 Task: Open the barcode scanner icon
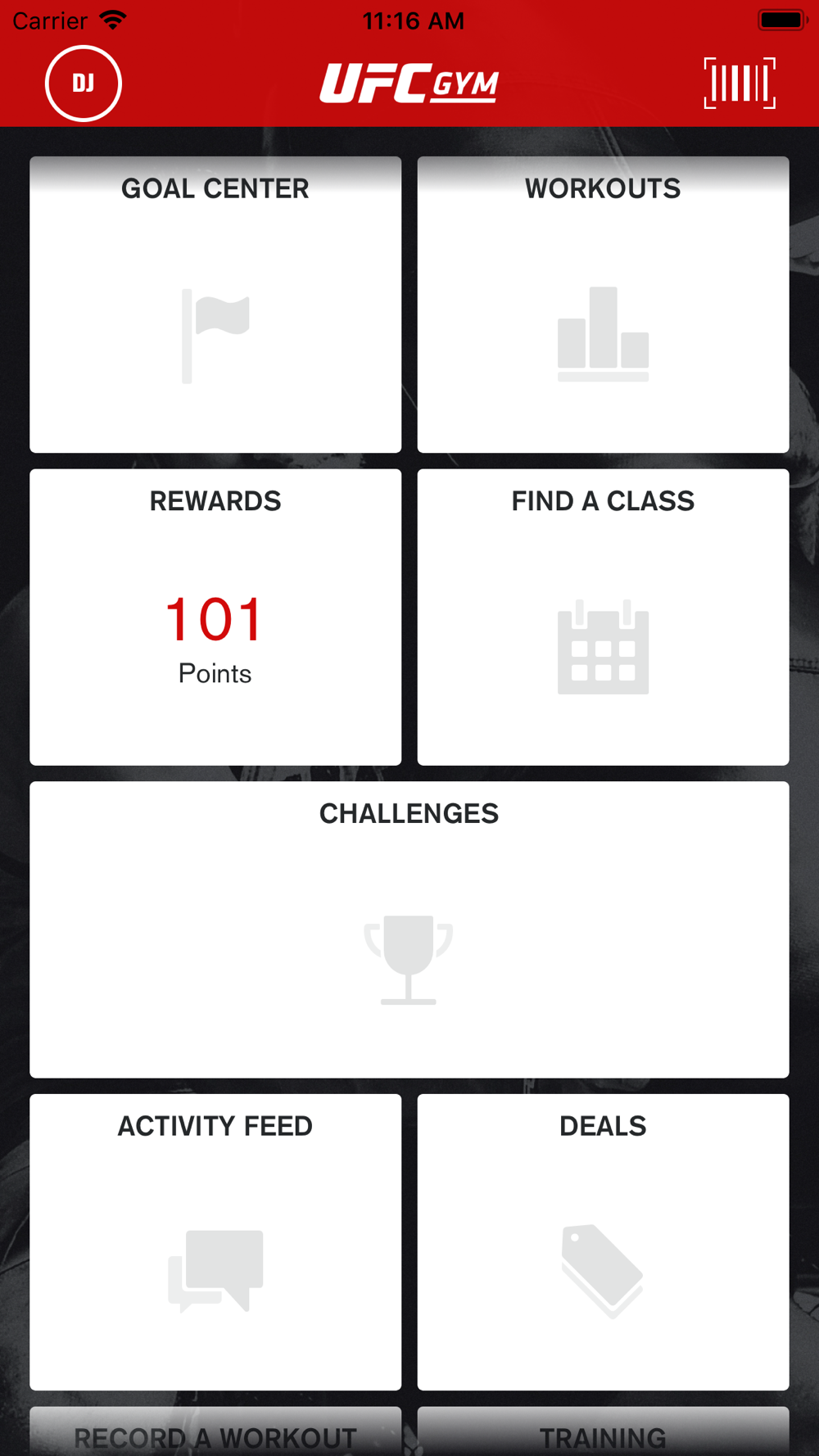[740, 84]
